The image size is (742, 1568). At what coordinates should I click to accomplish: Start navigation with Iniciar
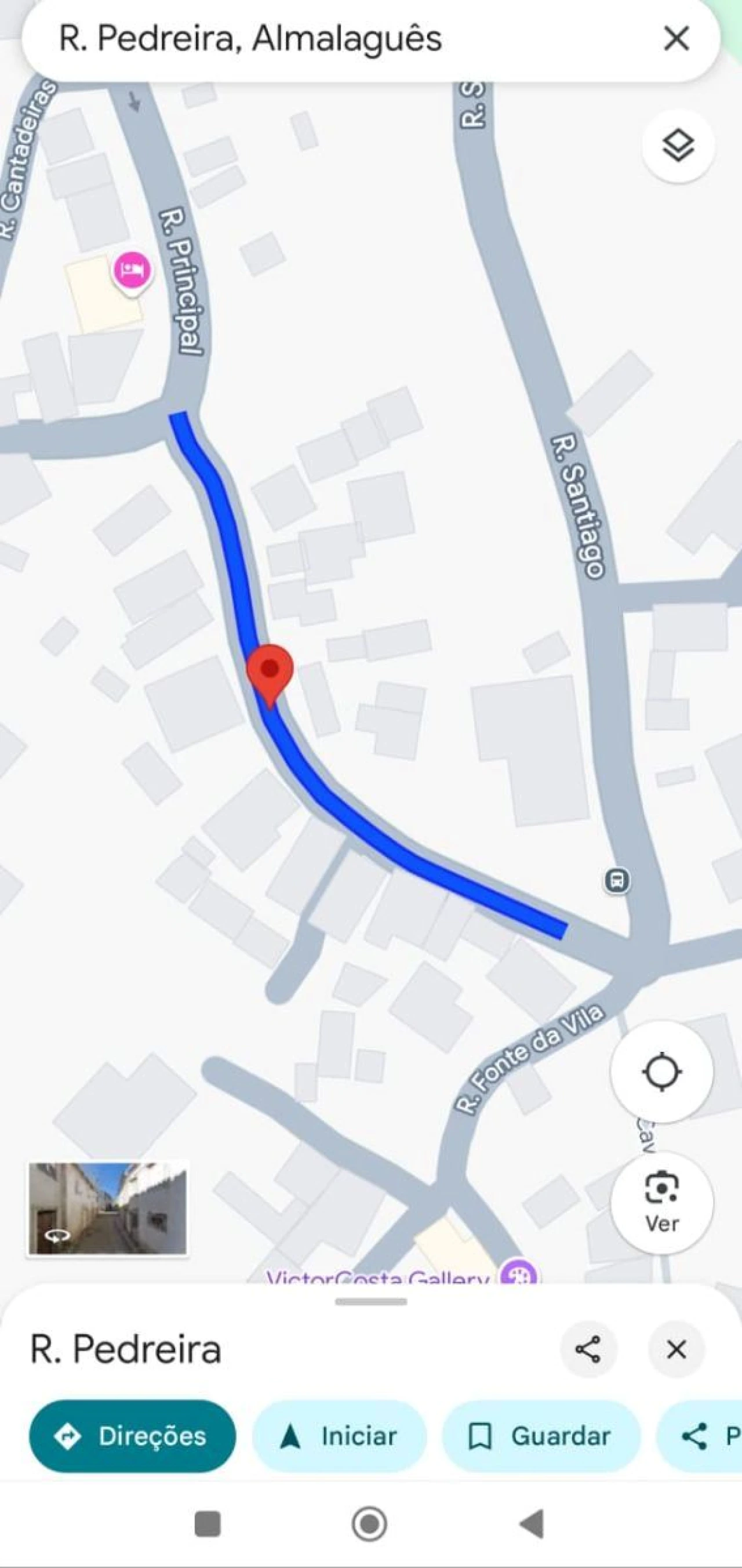[339, 1436]
